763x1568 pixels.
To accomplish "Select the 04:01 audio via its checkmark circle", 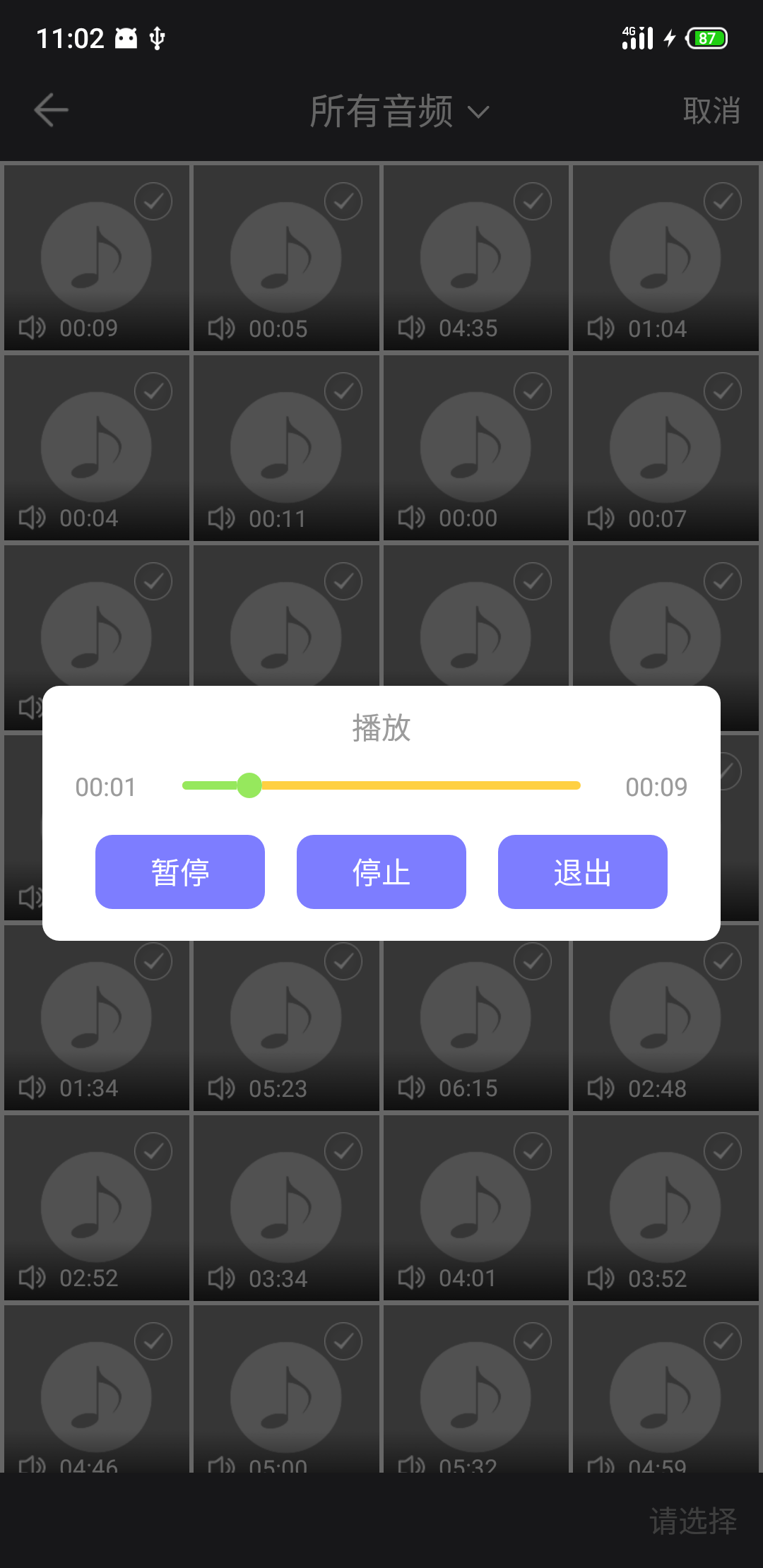I will 532,1151.
